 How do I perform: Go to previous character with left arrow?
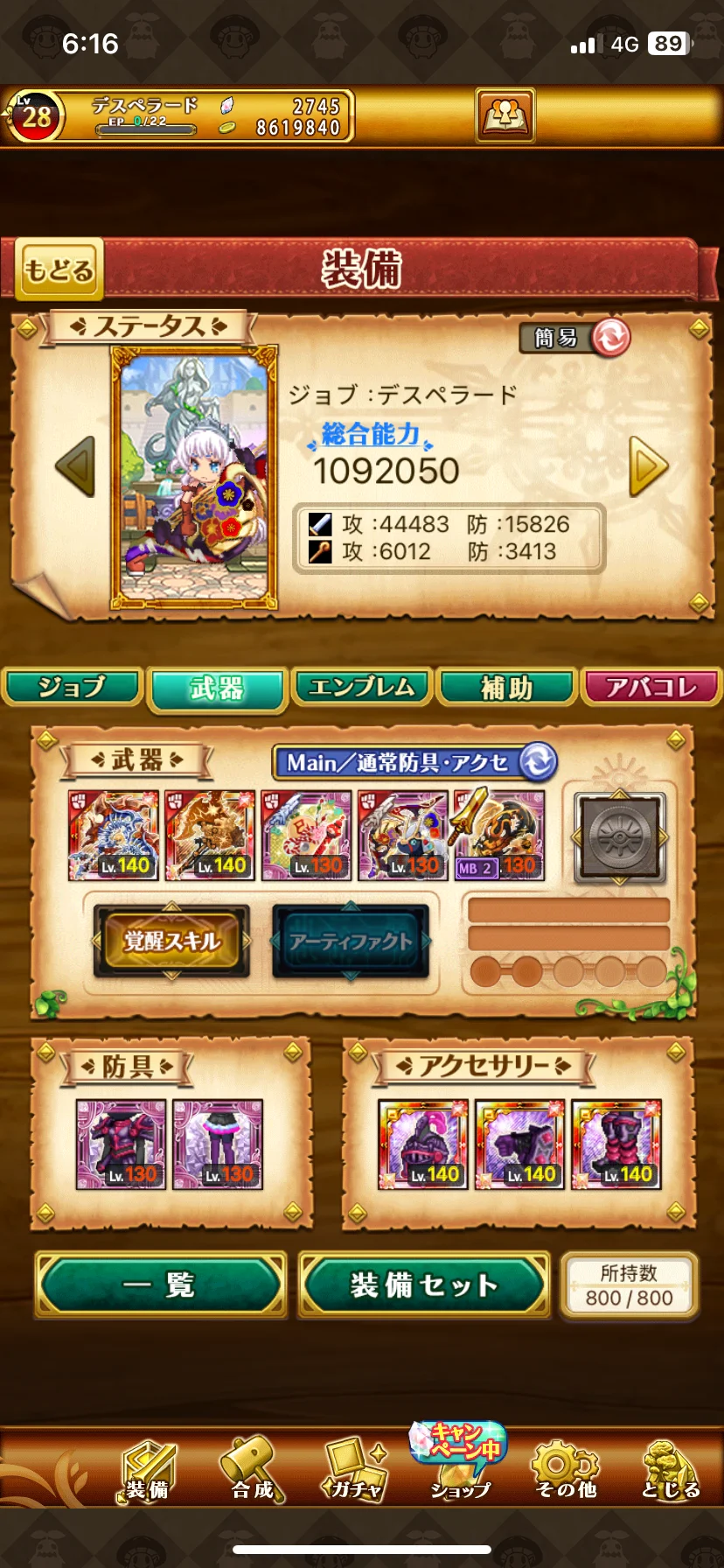75,466
